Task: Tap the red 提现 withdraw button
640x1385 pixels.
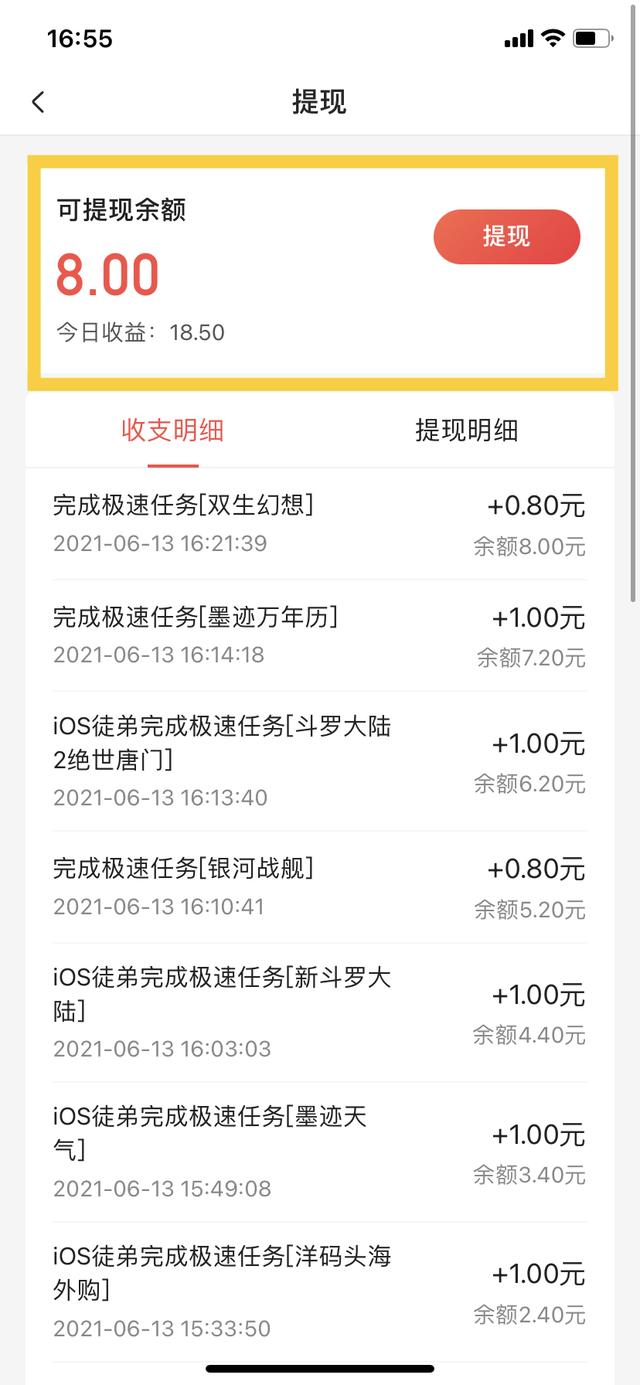Action: tap(506, 237)
